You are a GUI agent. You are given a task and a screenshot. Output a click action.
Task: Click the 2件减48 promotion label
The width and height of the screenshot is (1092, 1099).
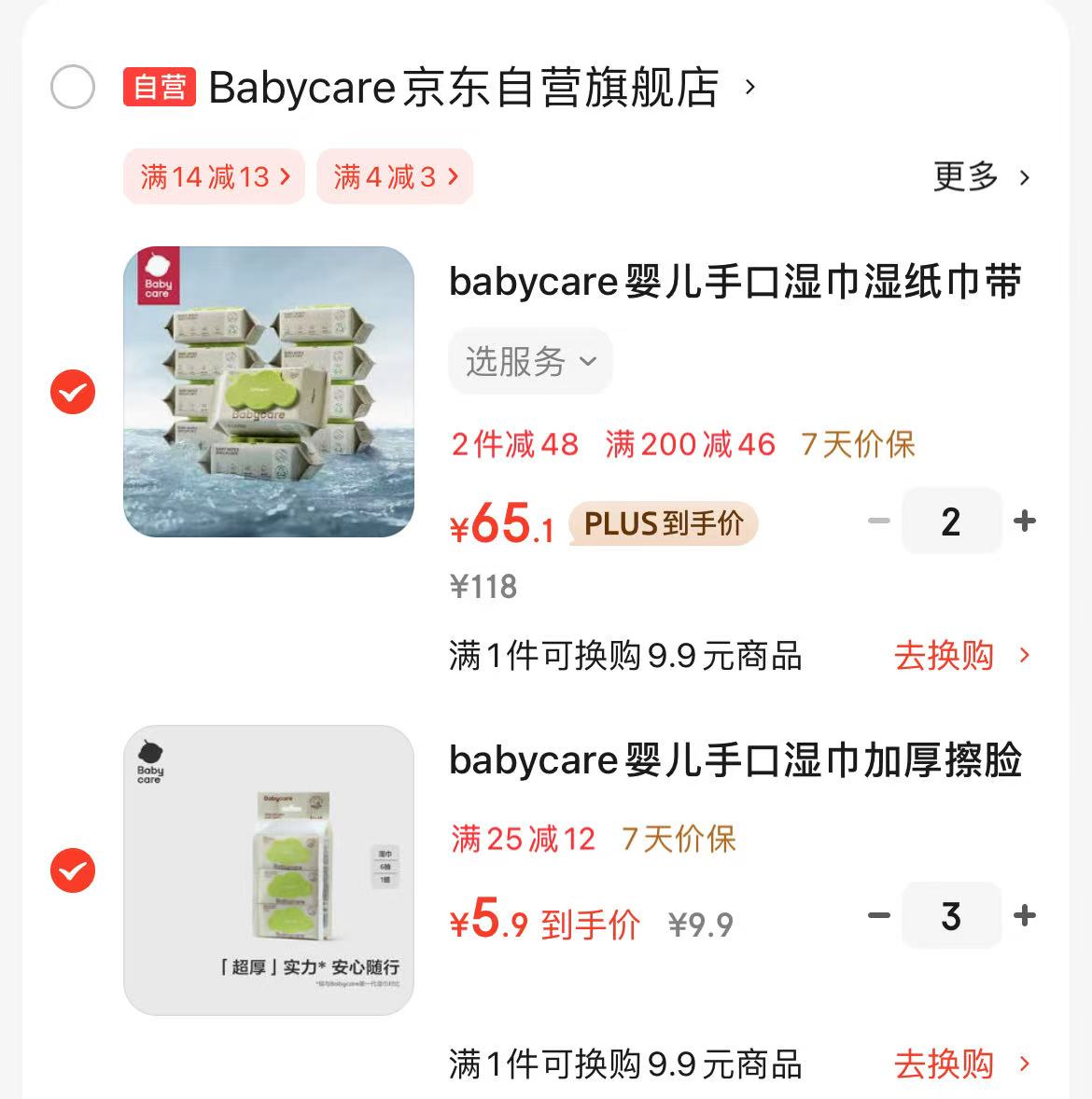[x=514, y=444]
